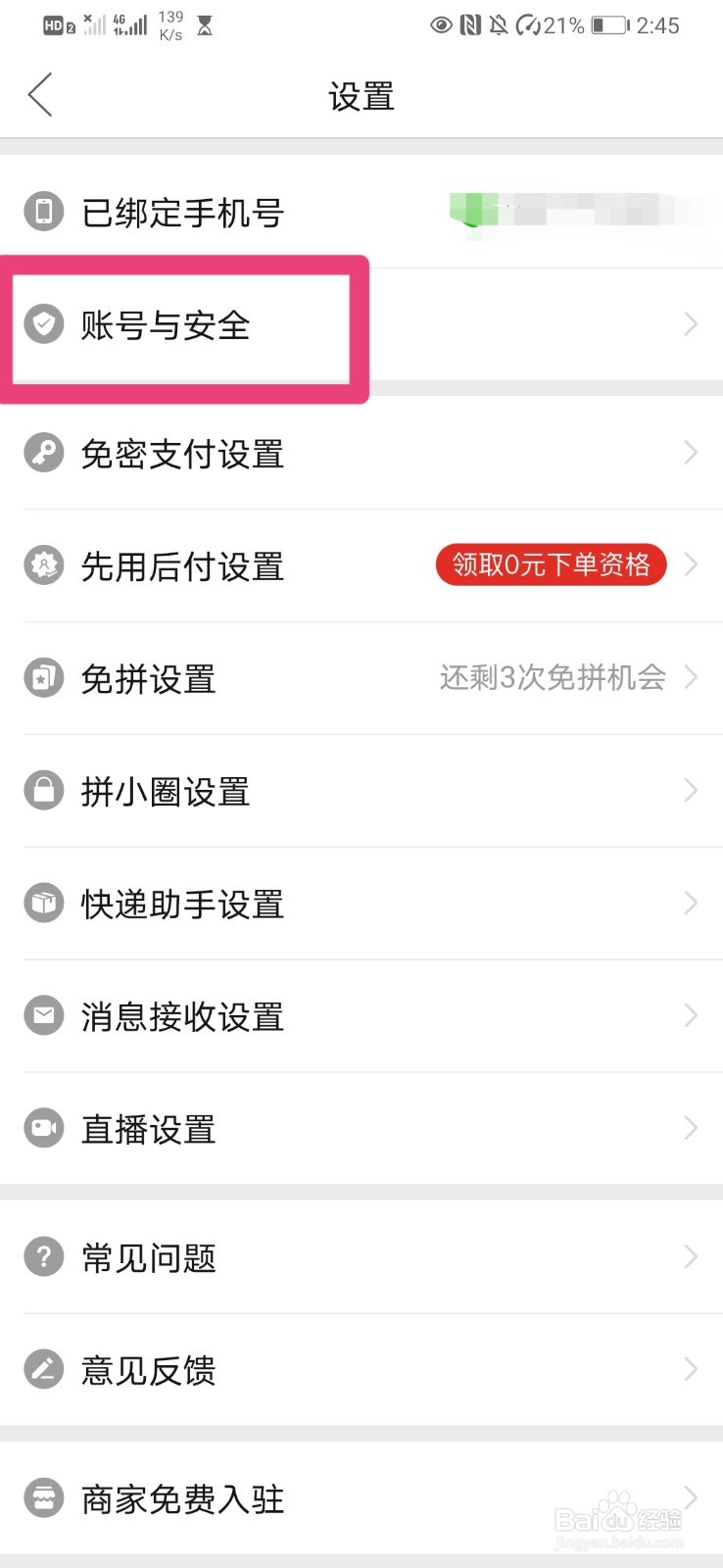Tap the 领取0元下单资格 red badge
The image size is (723, 1568).
pyautogui.click(x=550, y=564)
